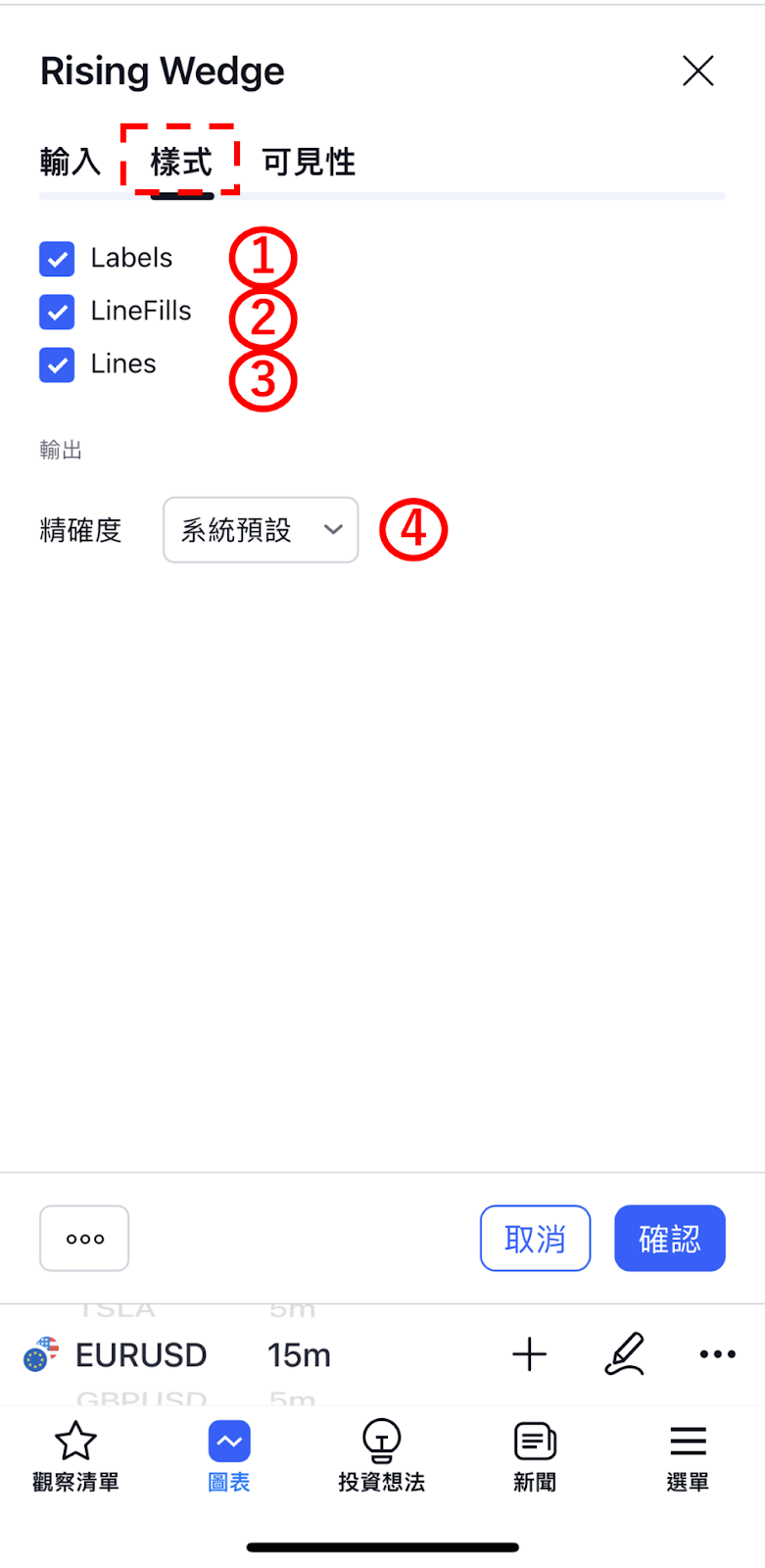Expand the 精確度 dropdown
This screenshot has height=1568, width=765.
(x=261, y=530)
